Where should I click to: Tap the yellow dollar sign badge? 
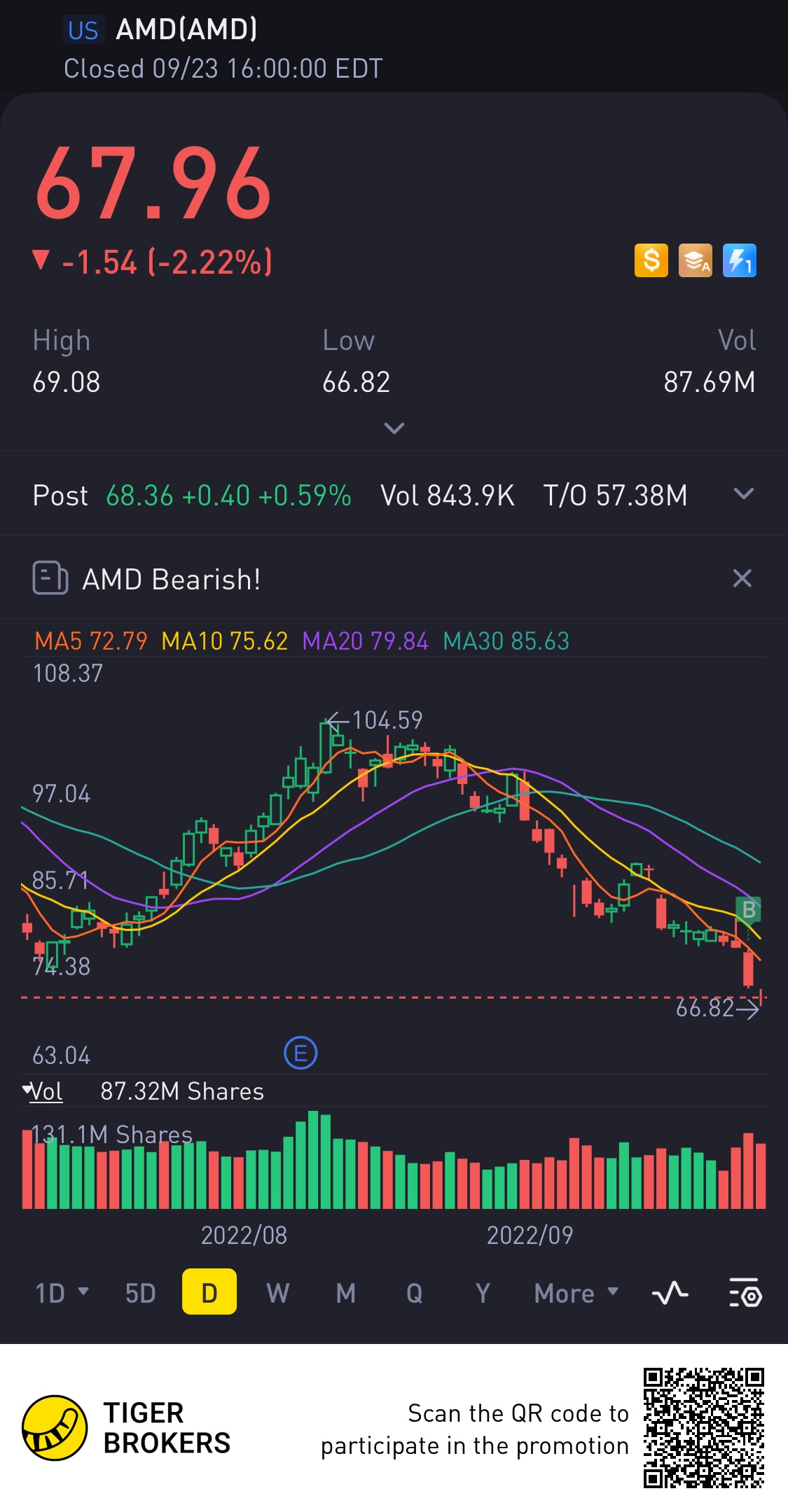click(x=651, y=260)
